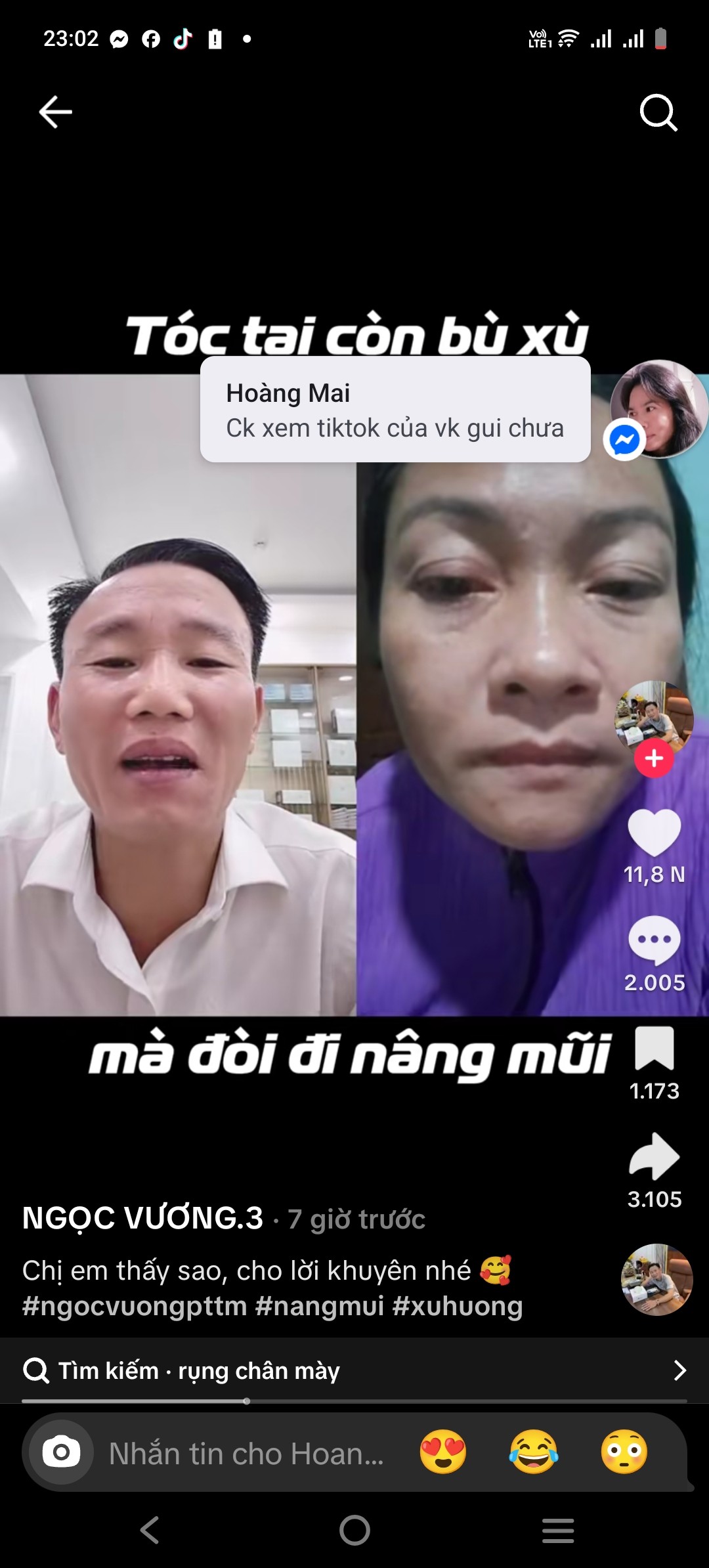This screenshot has height=1568, width=709.
Task: Seek the video using the progress bar
Action: [354, 1401]
